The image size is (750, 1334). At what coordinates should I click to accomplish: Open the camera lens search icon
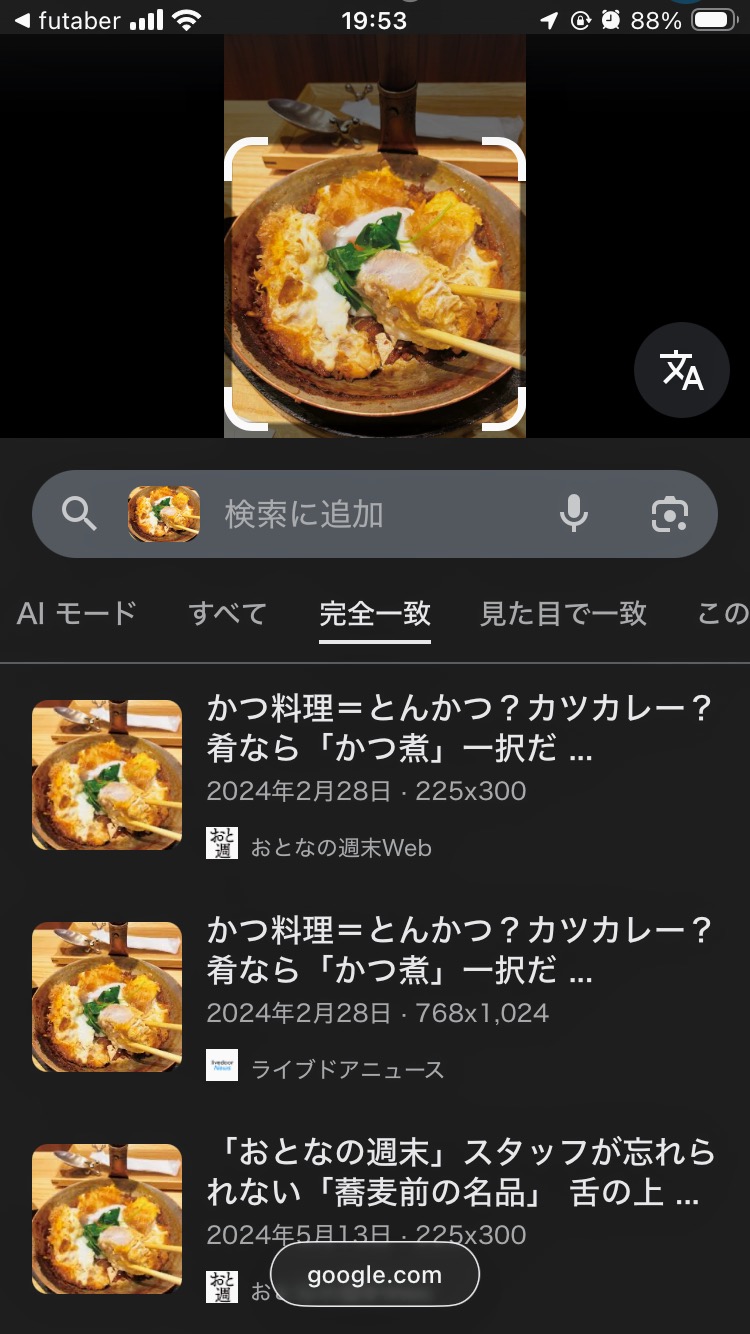tap(669, 514)
